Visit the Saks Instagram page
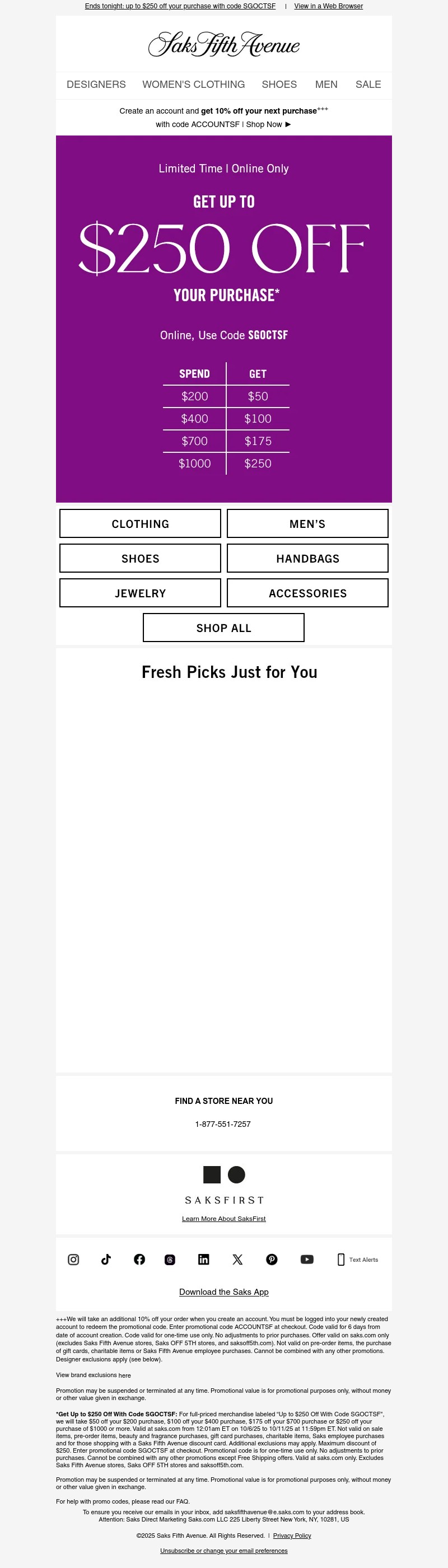Viewport: 448px width, 1568px height. click(x=73, y=1260)
